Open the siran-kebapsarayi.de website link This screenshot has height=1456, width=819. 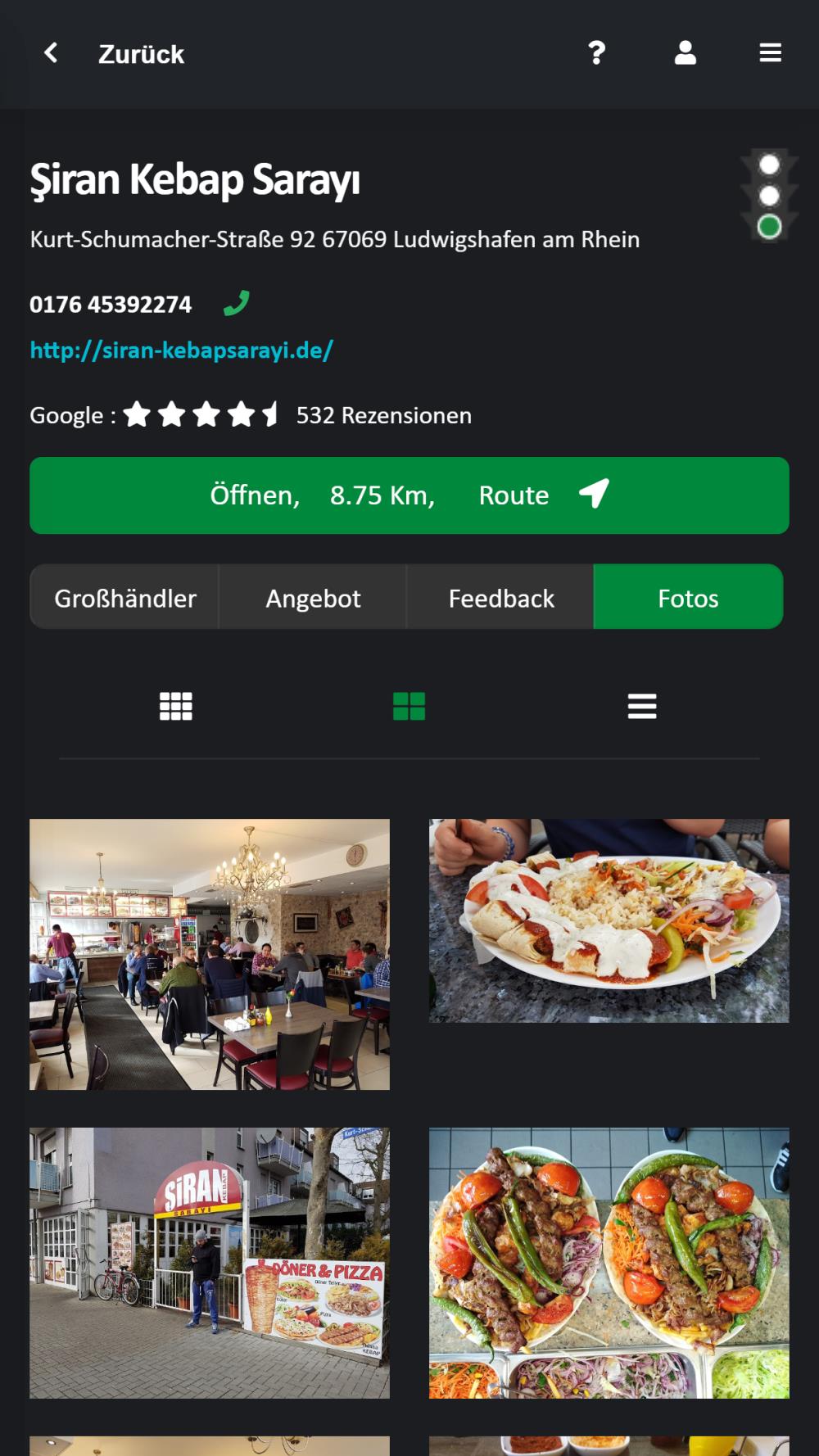point(181,350)
